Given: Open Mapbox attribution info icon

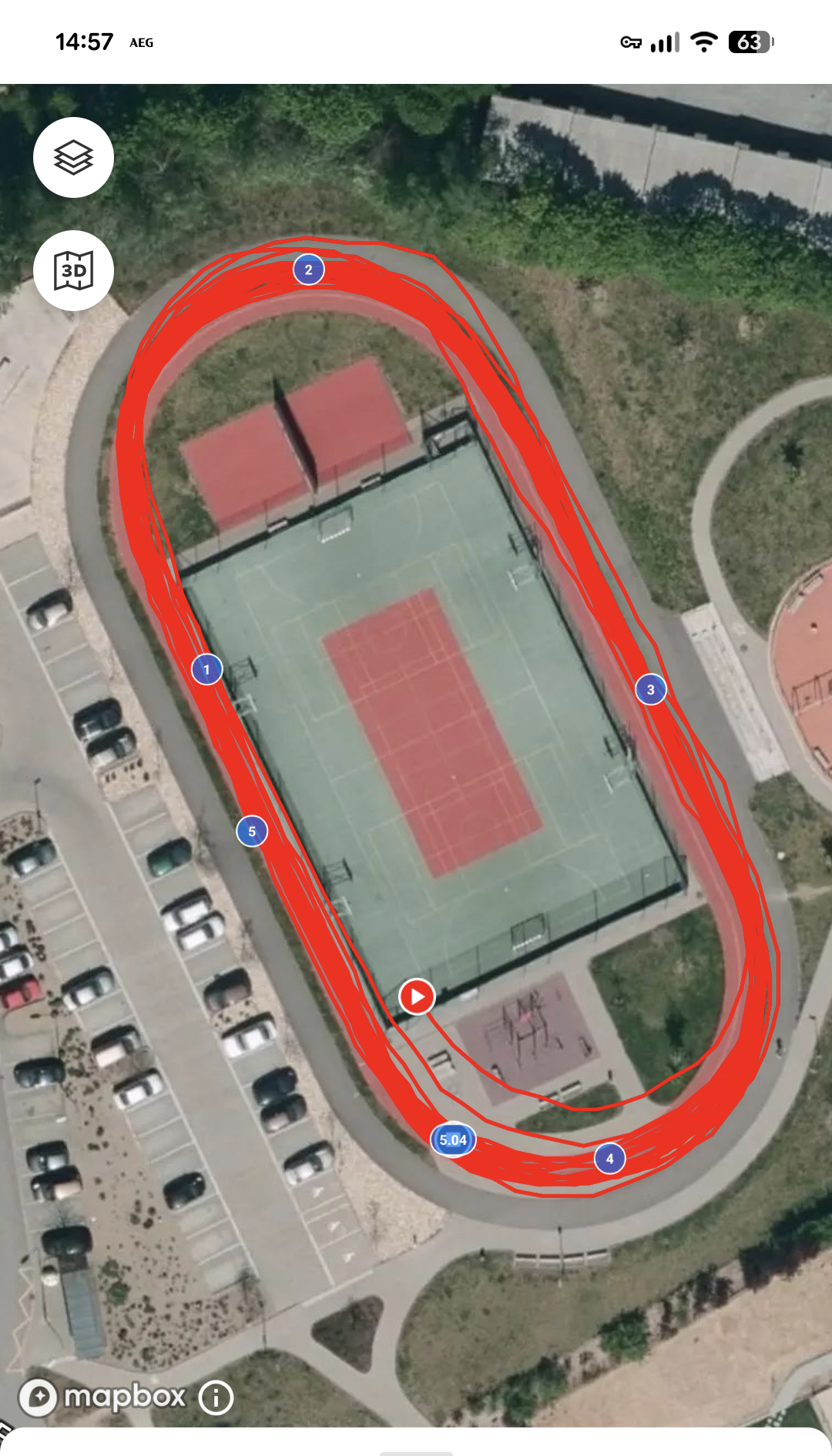Looking at the screenshot, I should (x=216, y=1397).
